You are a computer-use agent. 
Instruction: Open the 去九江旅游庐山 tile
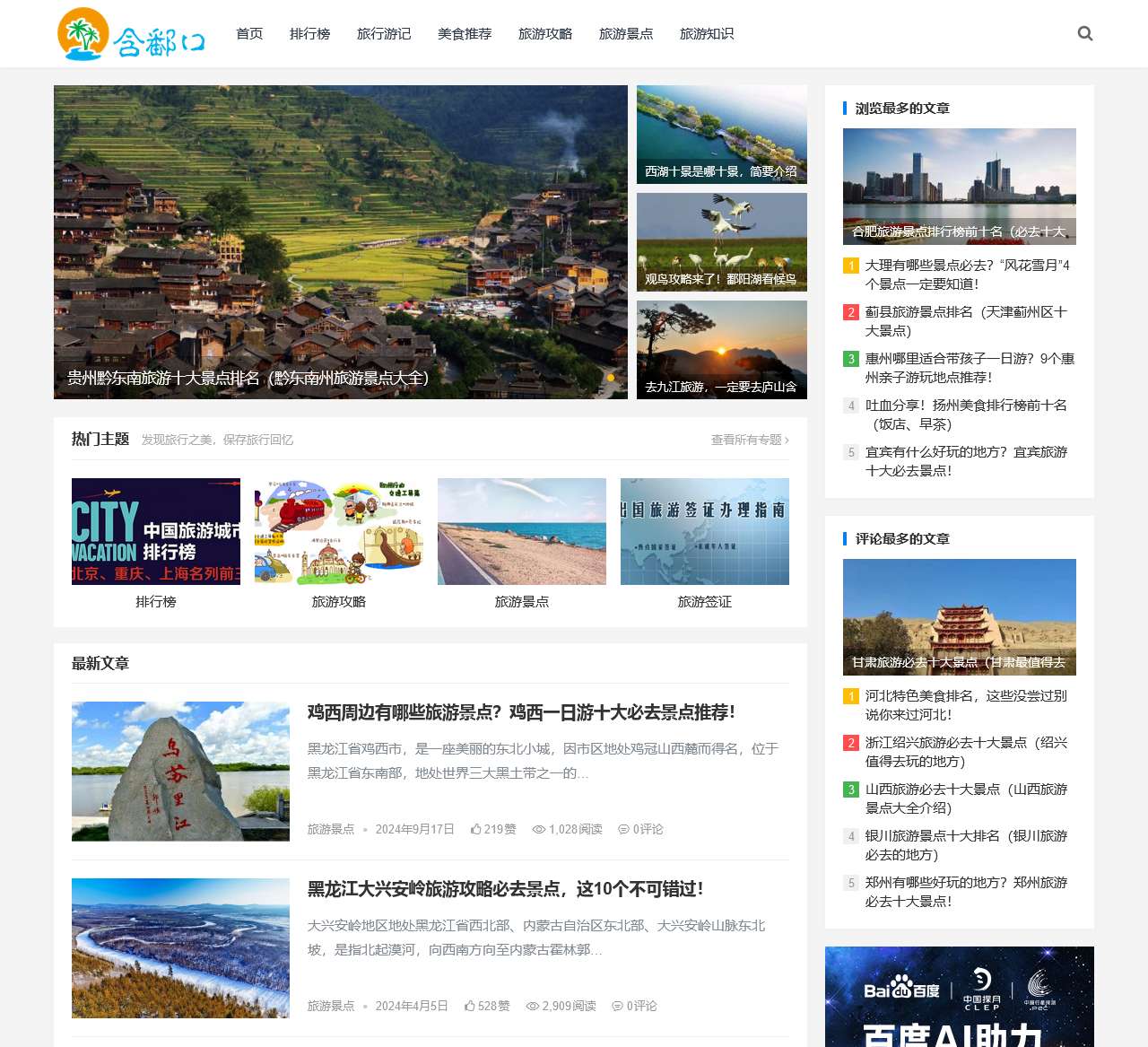point(721,350)
